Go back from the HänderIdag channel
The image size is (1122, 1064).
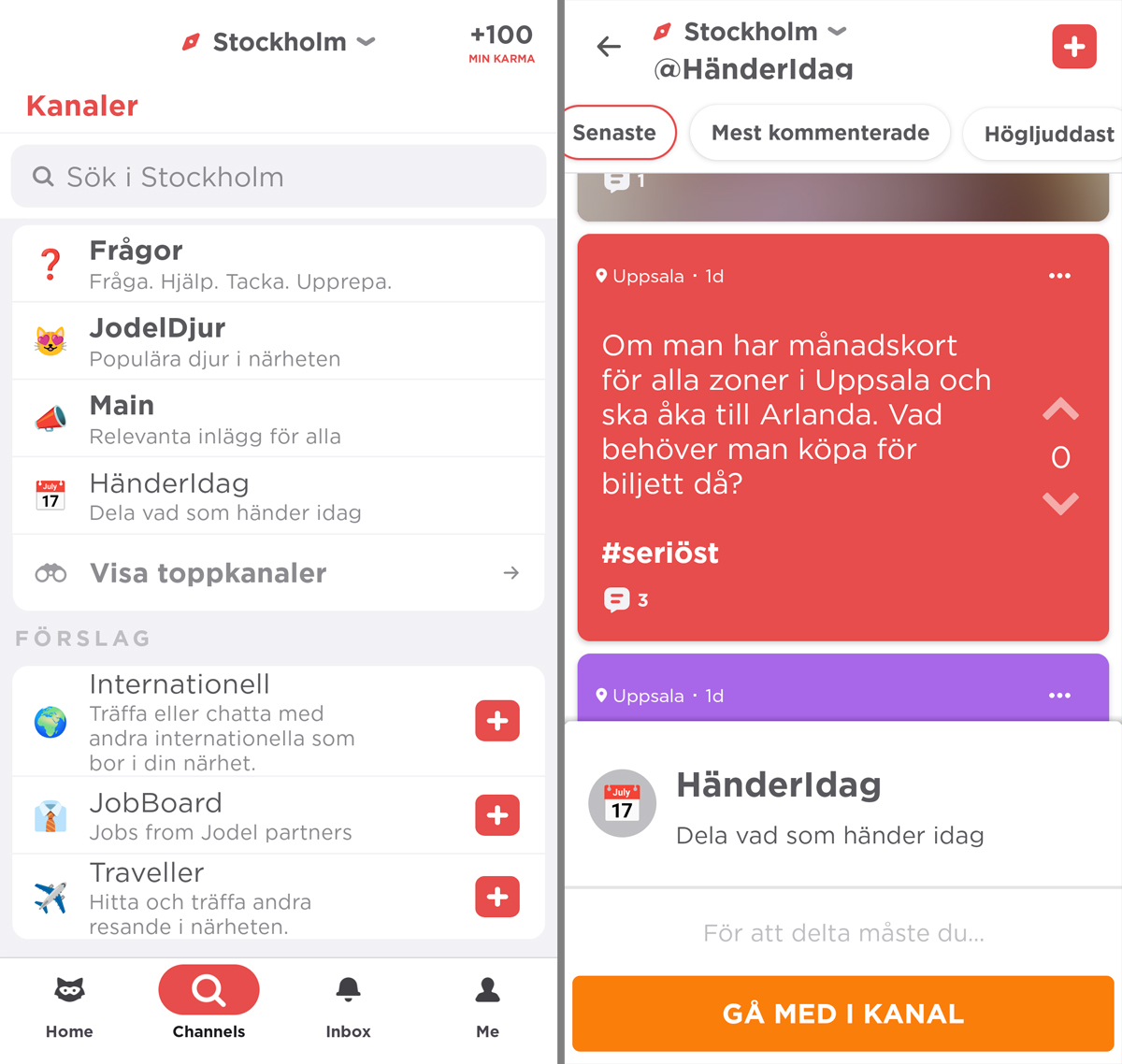pos(609,47)
